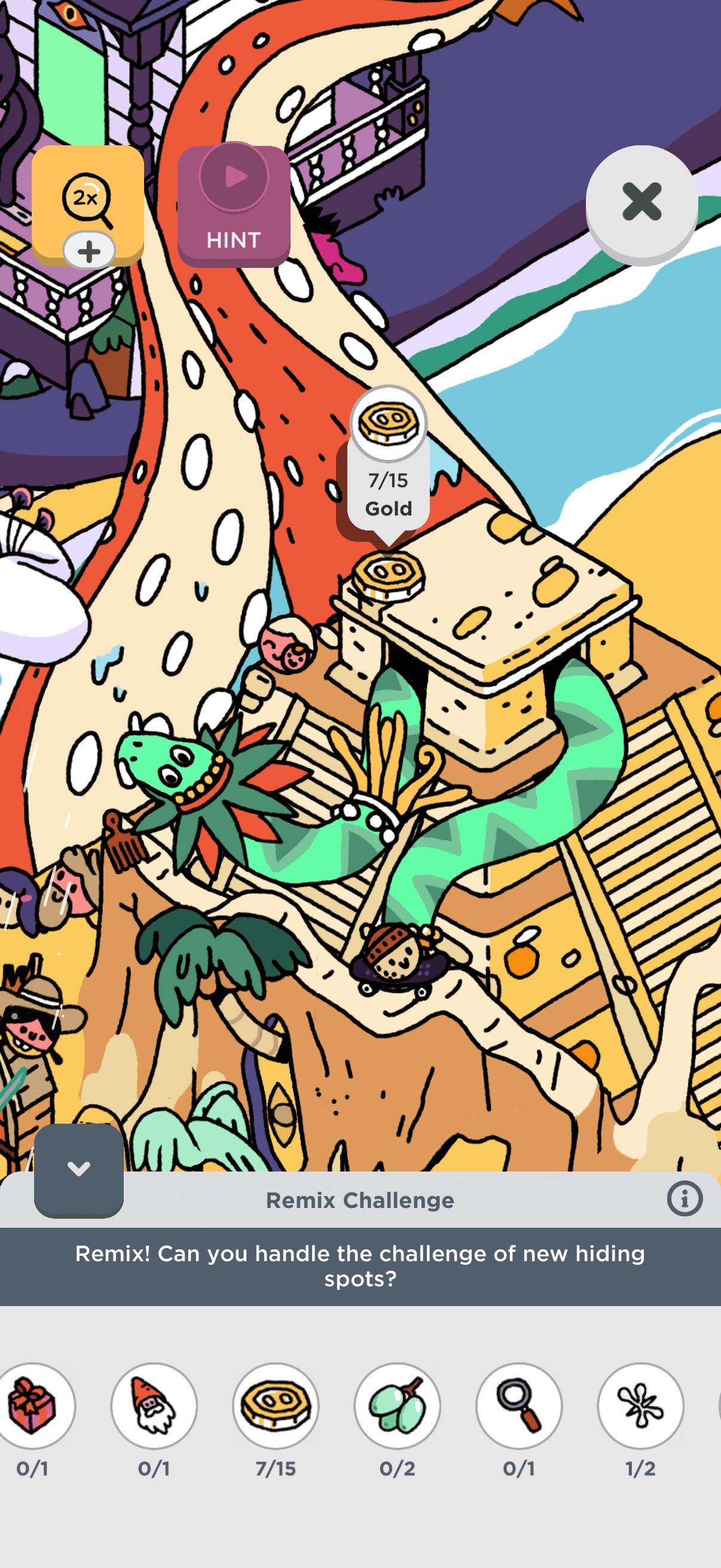The height and width of the screenshot is (1568, 721).
Task: Select the gold coin target item
Action: coord(276,1405)
